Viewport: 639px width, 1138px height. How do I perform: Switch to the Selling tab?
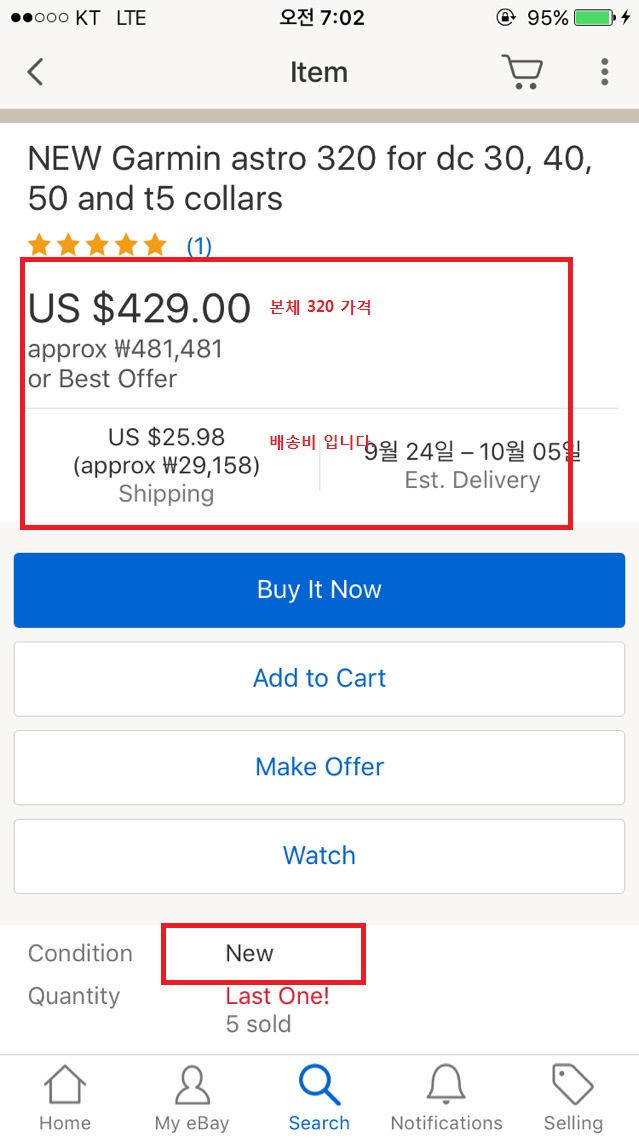[x=573, y=1098]
